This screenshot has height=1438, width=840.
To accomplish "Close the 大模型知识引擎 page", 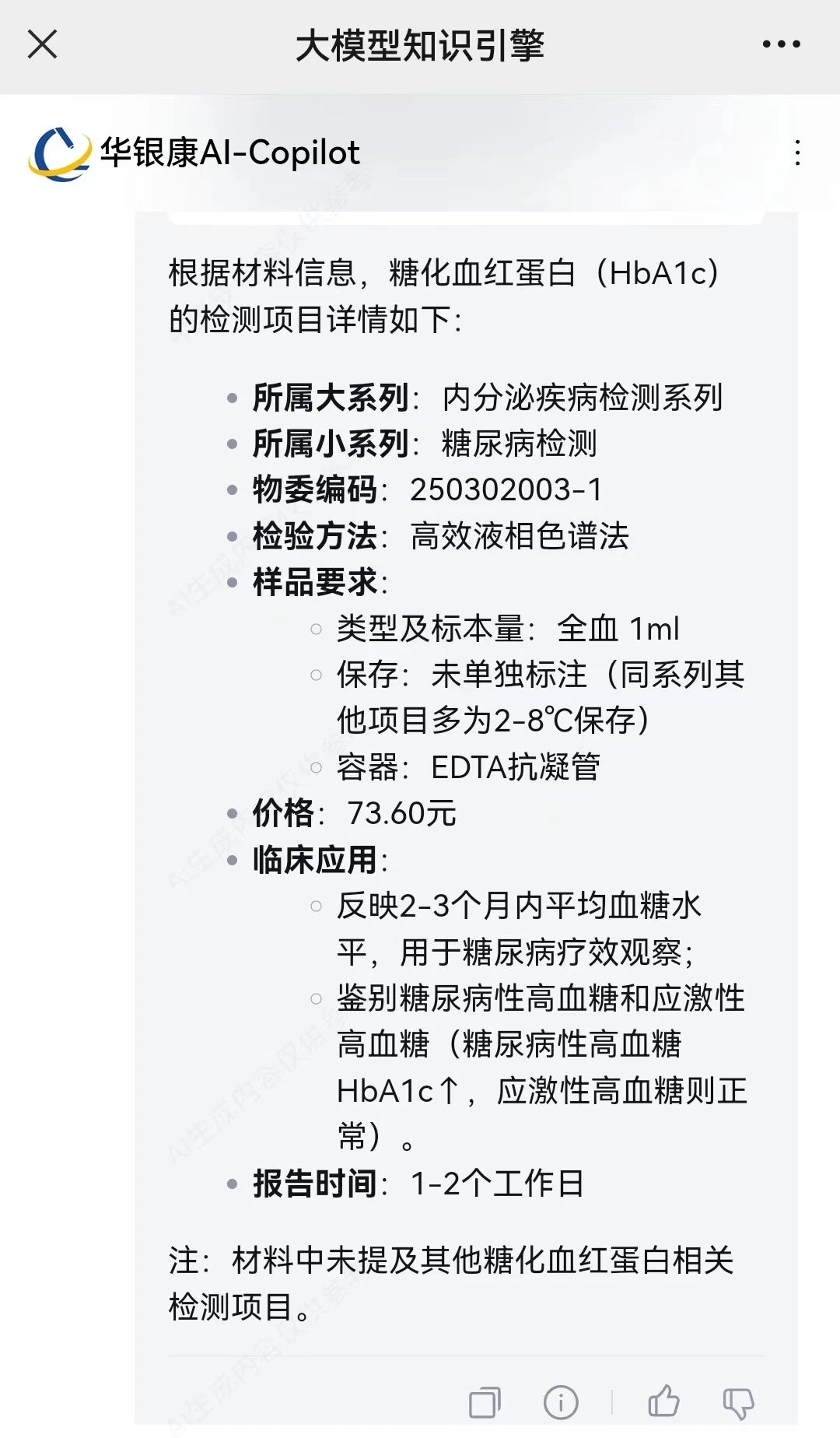I will 43,44.
